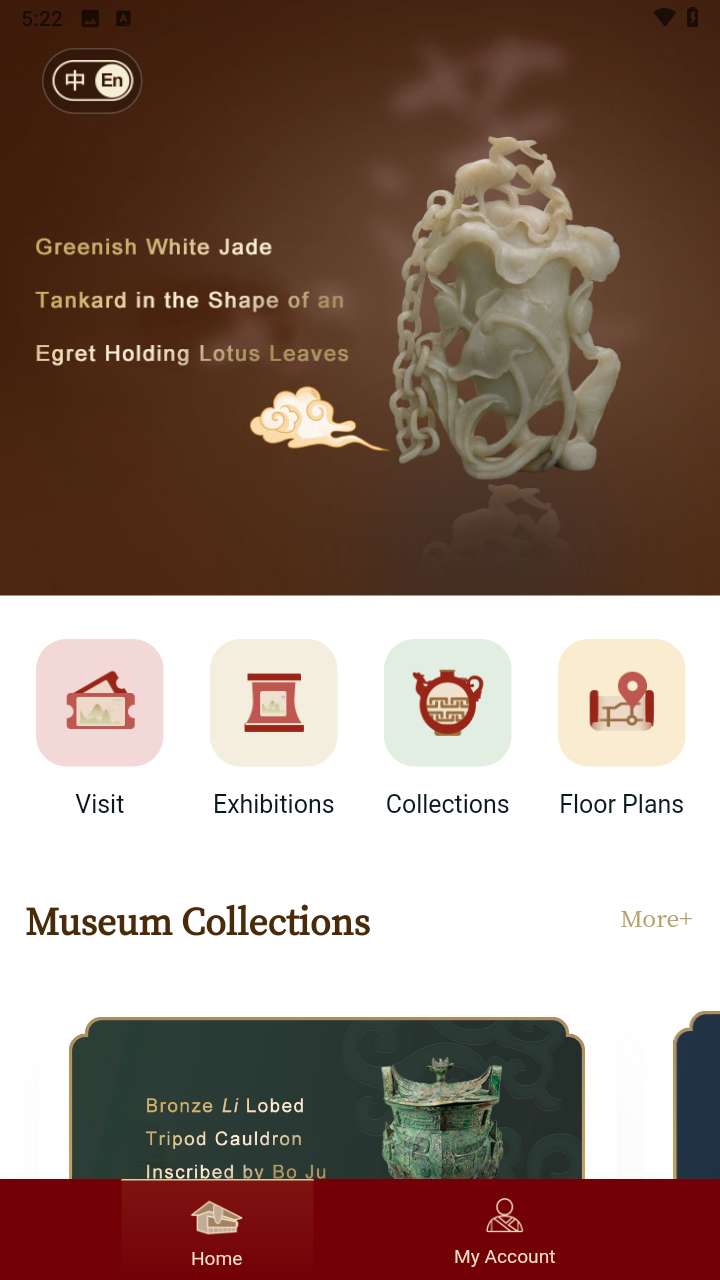This screenshot has width=720, height=1280.
Task: Tap More+ beside Museum Collections
Action: (x=656, y=919)
